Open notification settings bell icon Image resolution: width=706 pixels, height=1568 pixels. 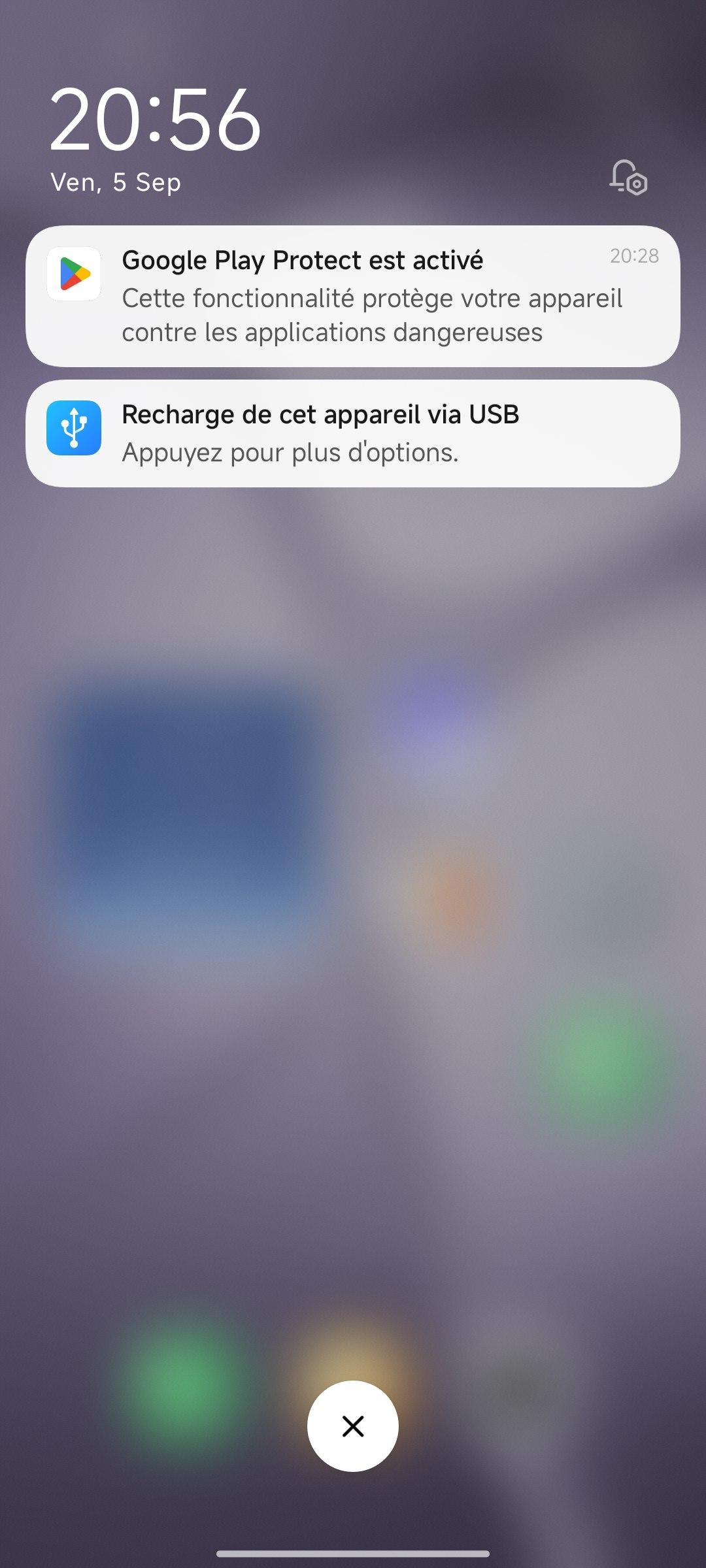coord(628,178)
